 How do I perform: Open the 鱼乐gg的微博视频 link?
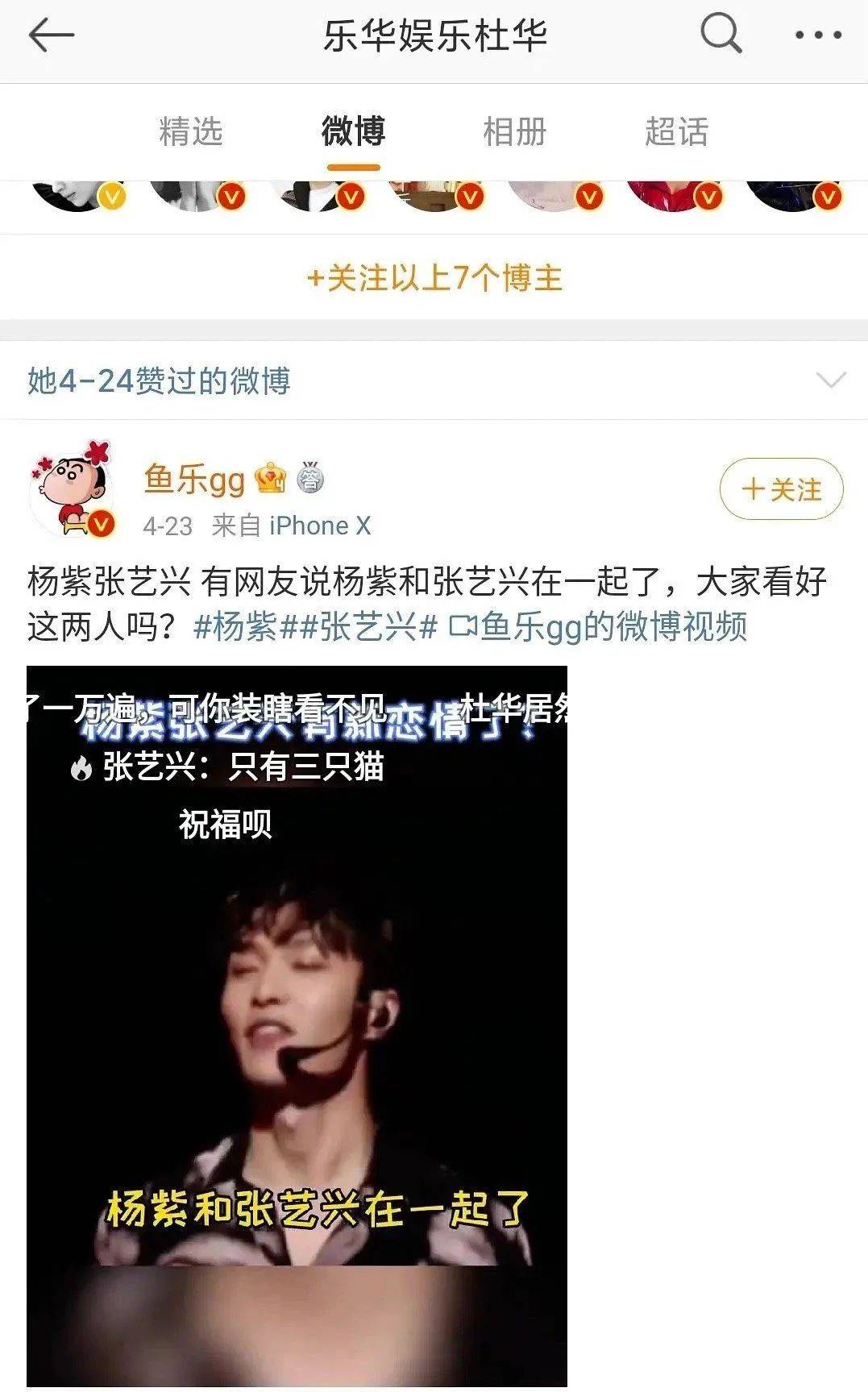point(598,627)
